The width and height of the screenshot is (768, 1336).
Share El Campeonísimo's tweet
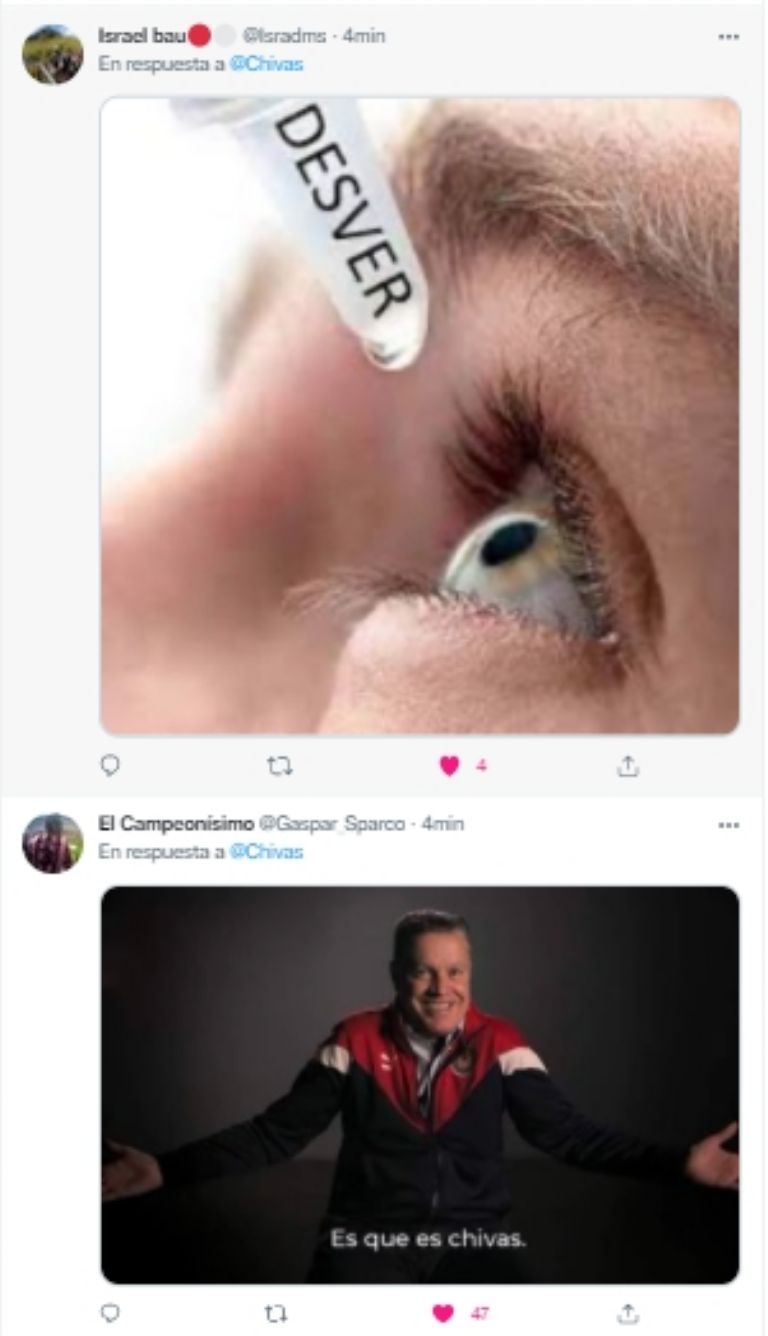tap(627, 1313)
